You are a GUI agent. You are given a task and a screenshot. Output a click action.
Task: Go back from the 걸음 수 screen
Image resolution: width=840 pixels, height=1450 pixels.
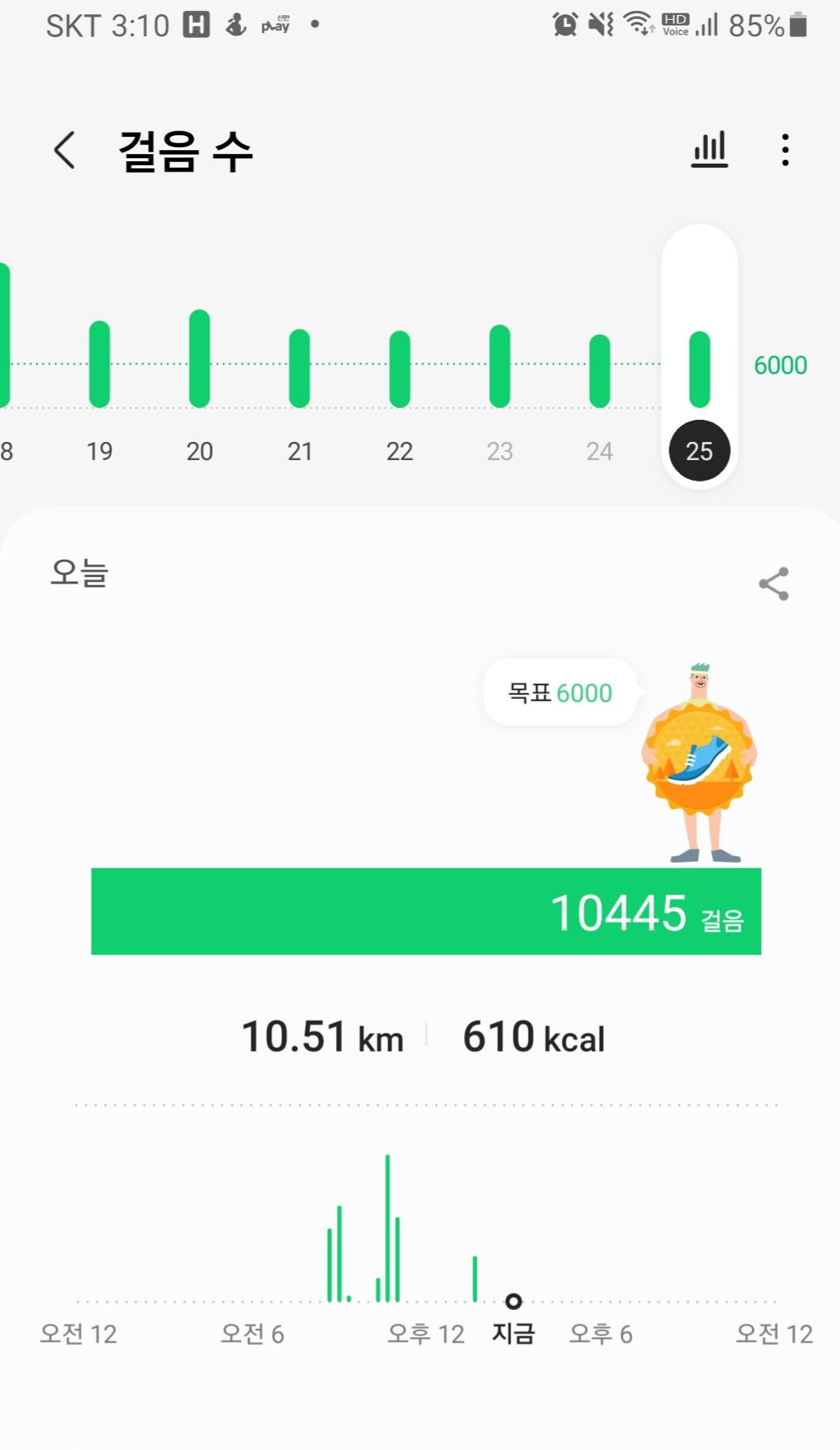point(65,150)
